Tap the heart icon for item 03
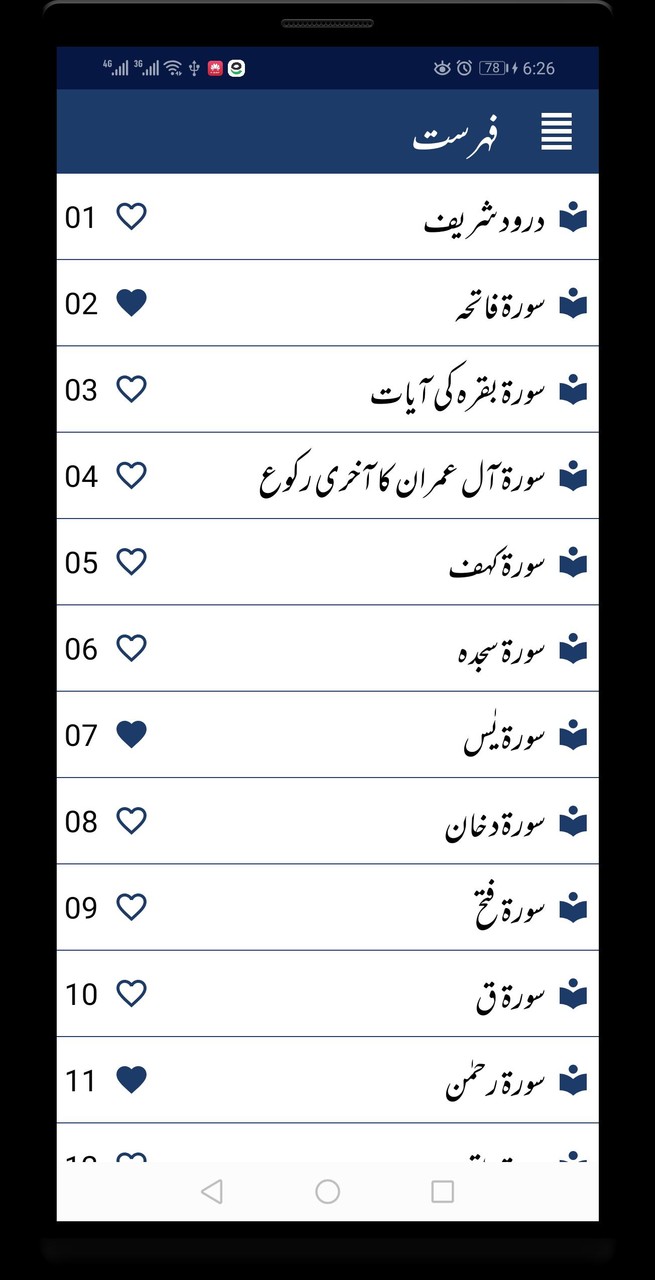The image size is (655, 1280). pos(131,389)
